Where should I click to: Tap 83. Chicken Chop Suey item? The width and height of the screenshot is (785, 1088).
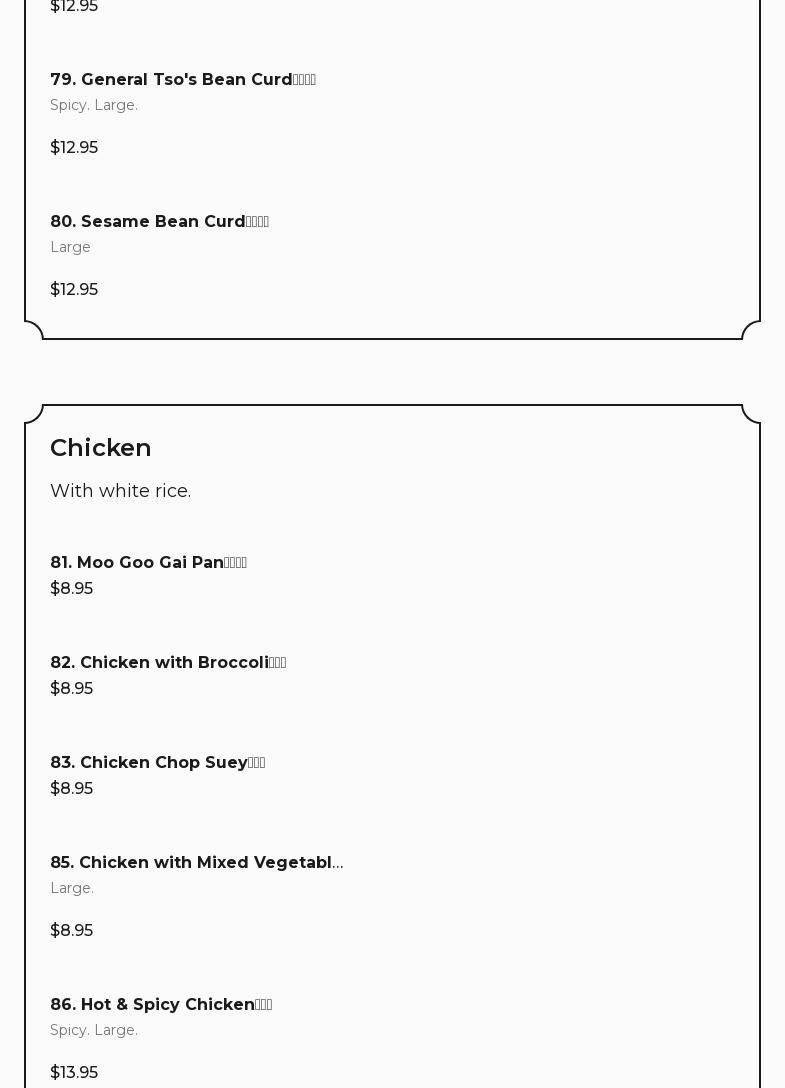pos(158,763)
